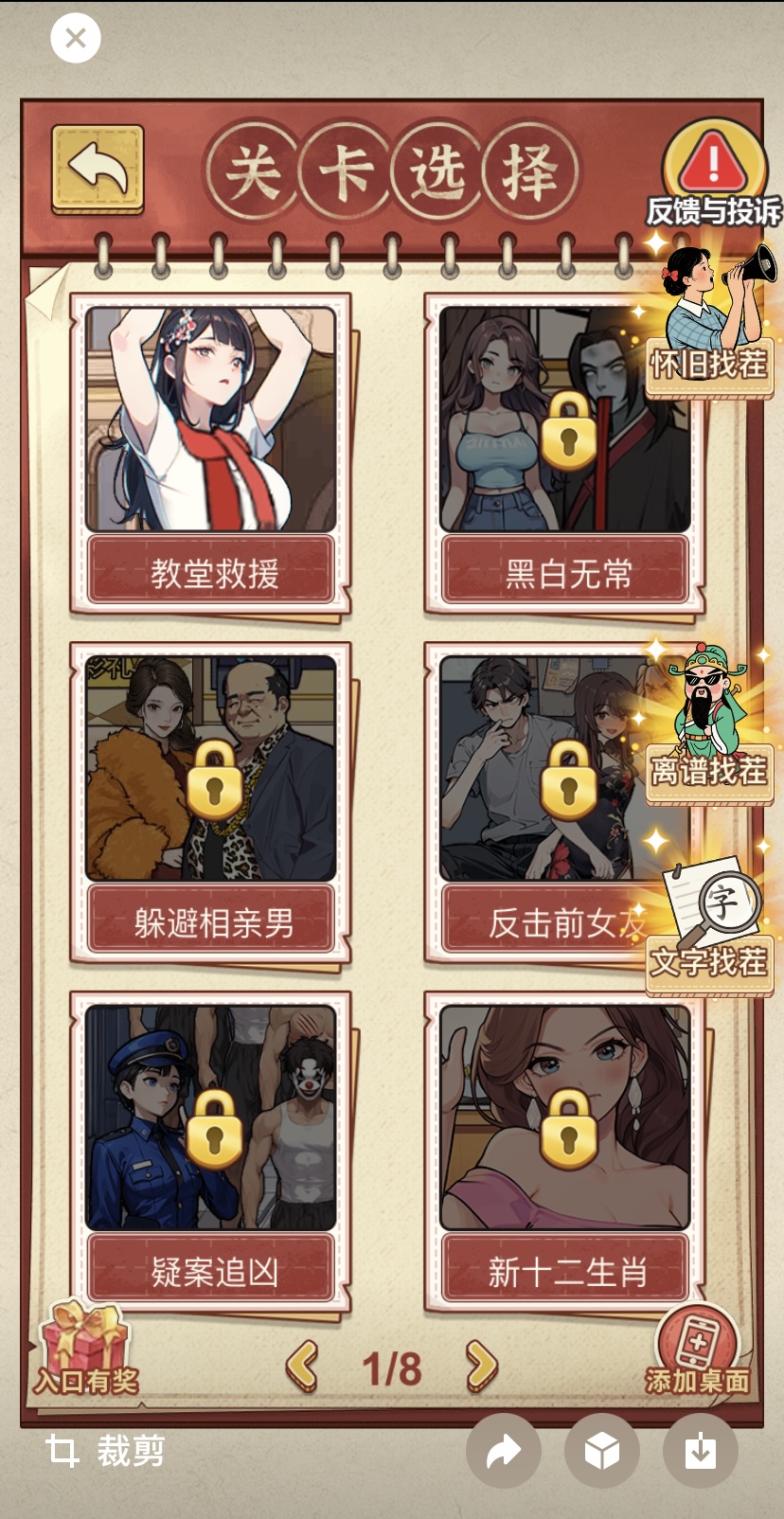Close the screenshot preview

tap(76, 39)
